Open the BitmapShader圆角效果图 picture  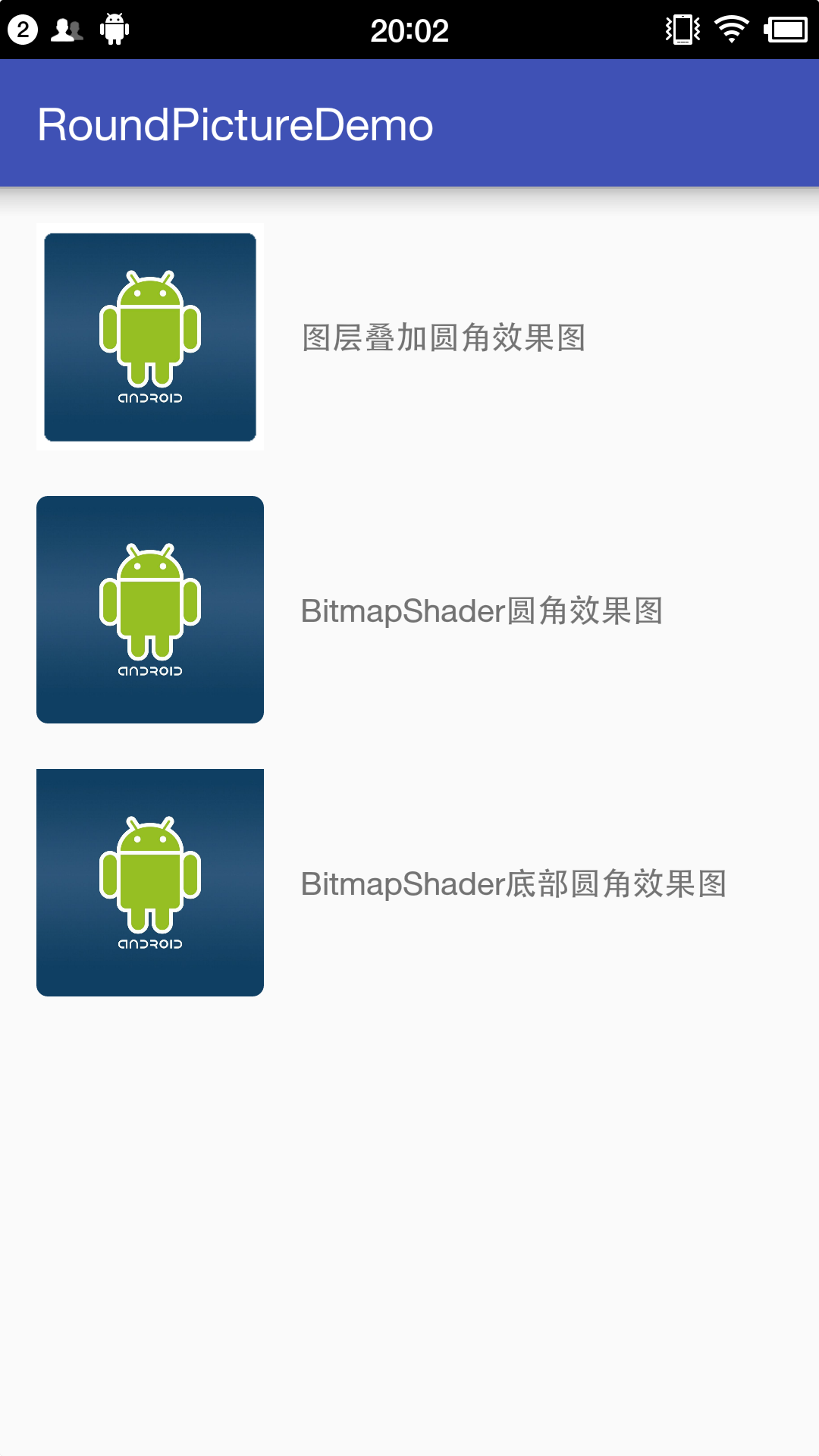click(150, 610)
